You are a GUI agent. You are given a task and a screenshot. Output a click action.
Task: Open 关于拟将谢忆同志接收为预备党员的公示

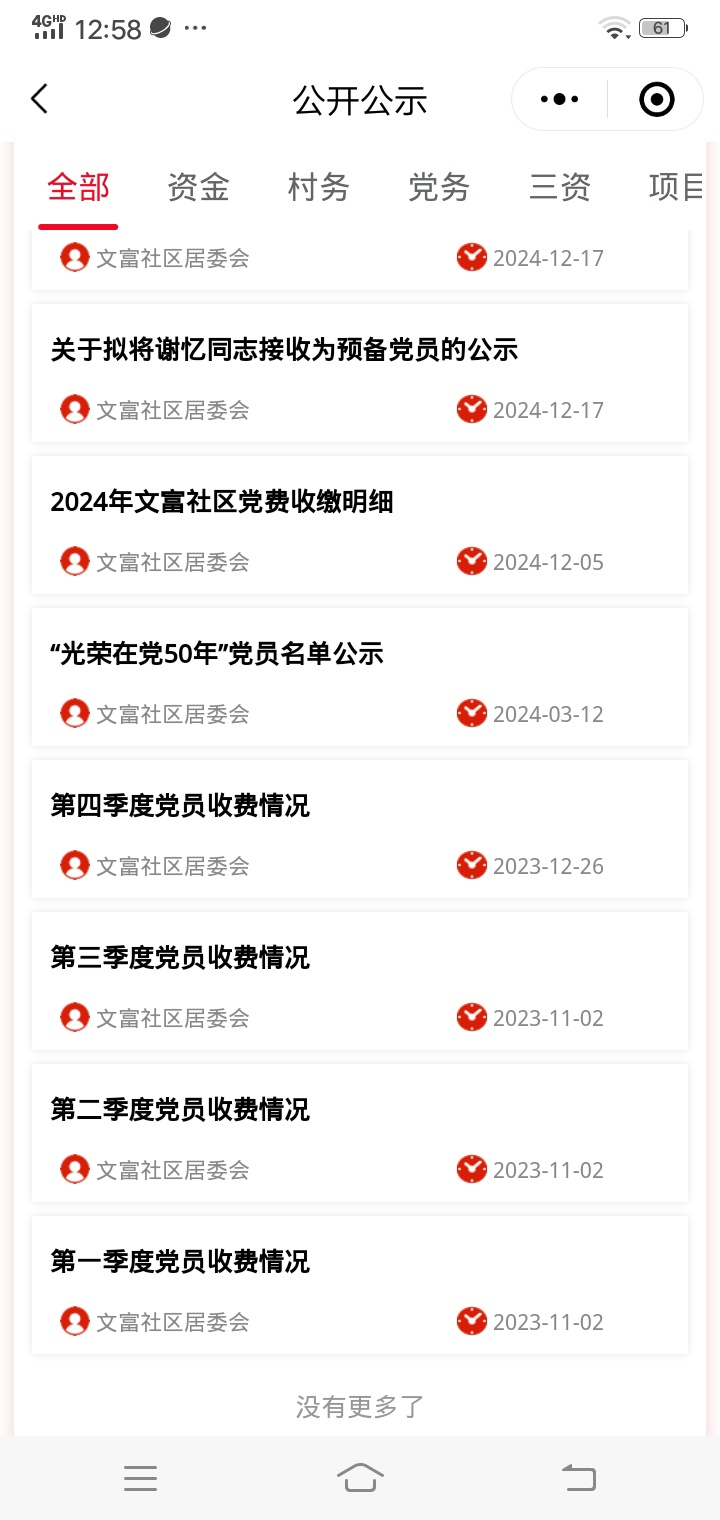pyautogui.click(x=284, y=350)
